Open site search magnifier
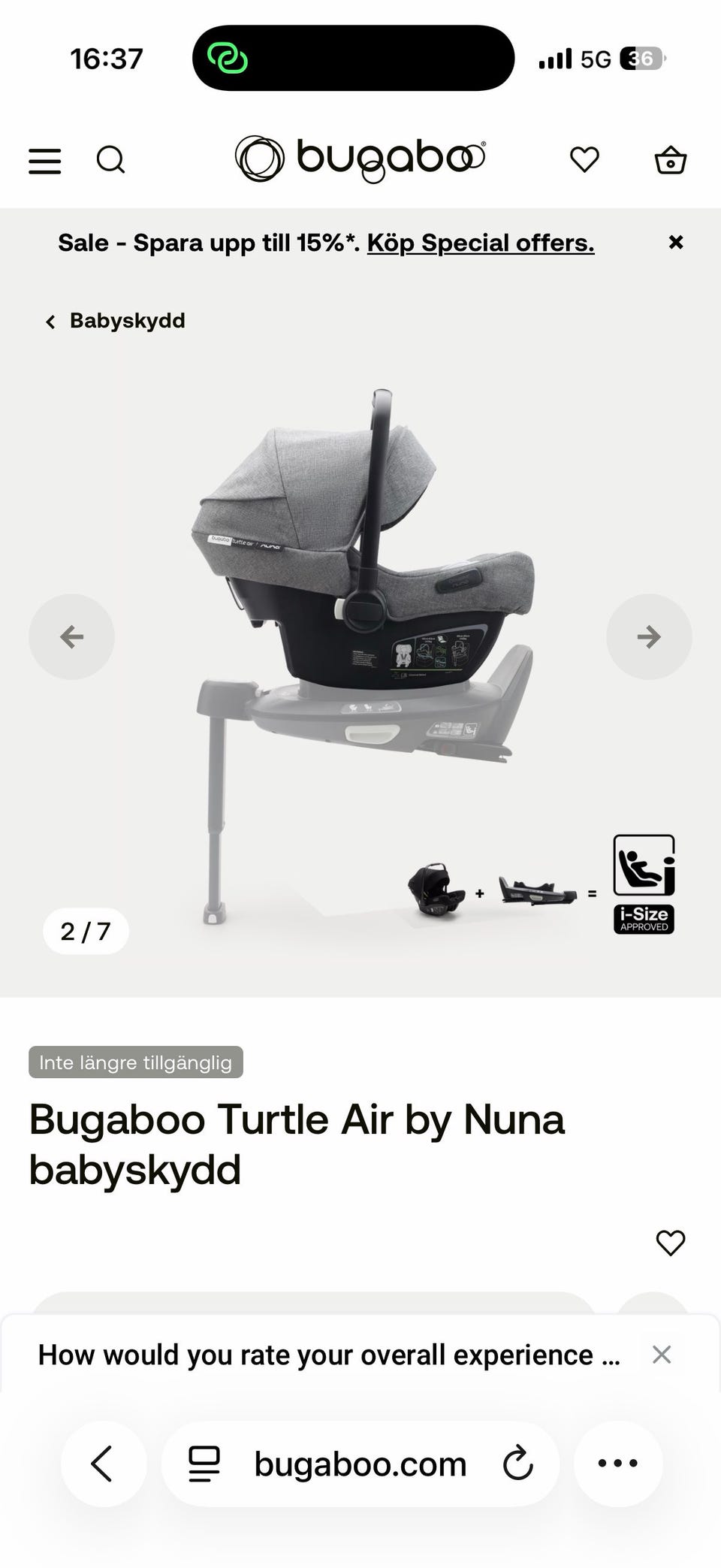The width and height of the screenshot is (721, 1568). pos(110,159)
